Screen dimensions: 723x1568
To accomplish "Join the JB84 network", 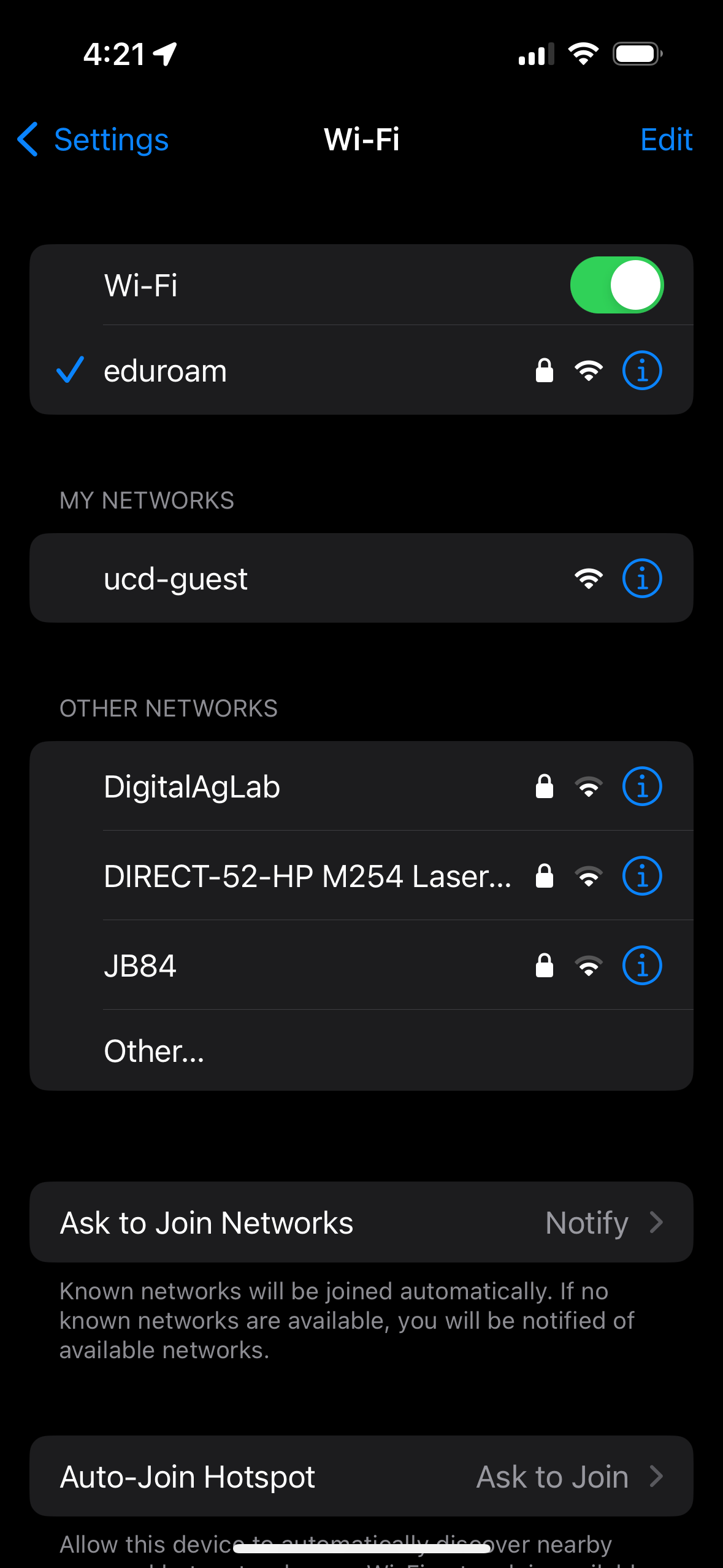I will click(x=361, y=965).
